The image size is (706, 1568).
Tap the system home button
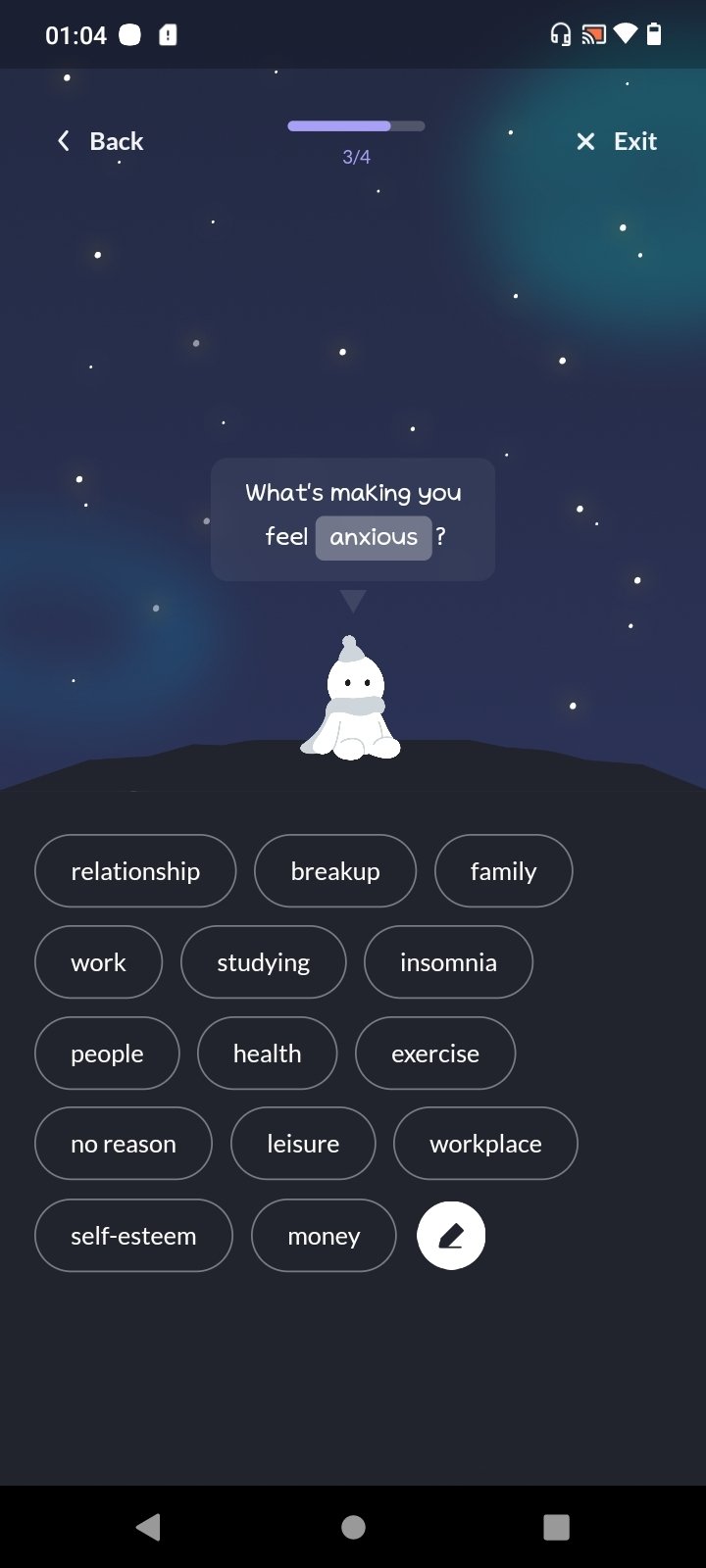[x=353, y=1527]
